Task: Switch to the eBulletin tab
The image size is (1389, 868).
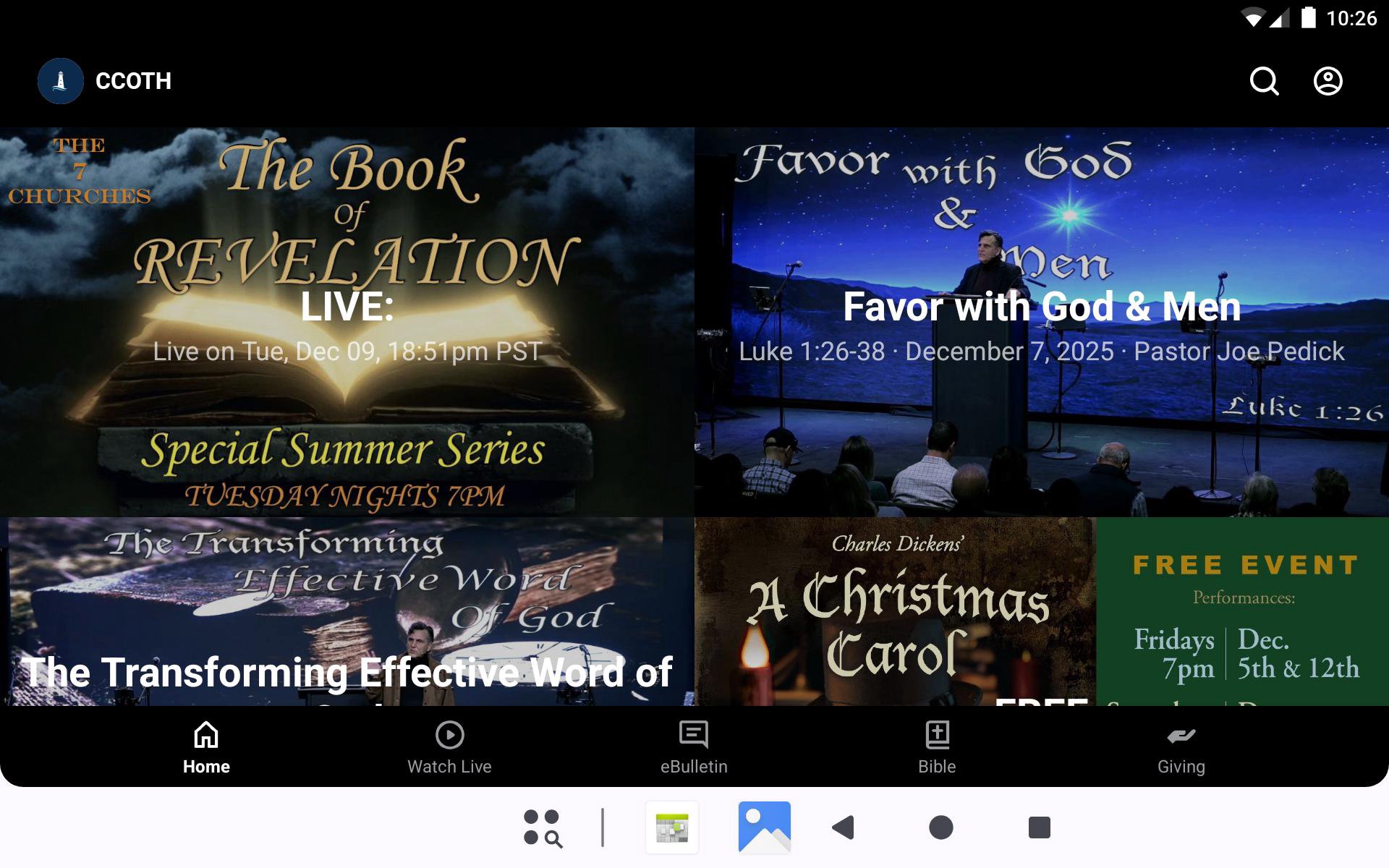Action: pyautogui.click(x=694, y=747)
